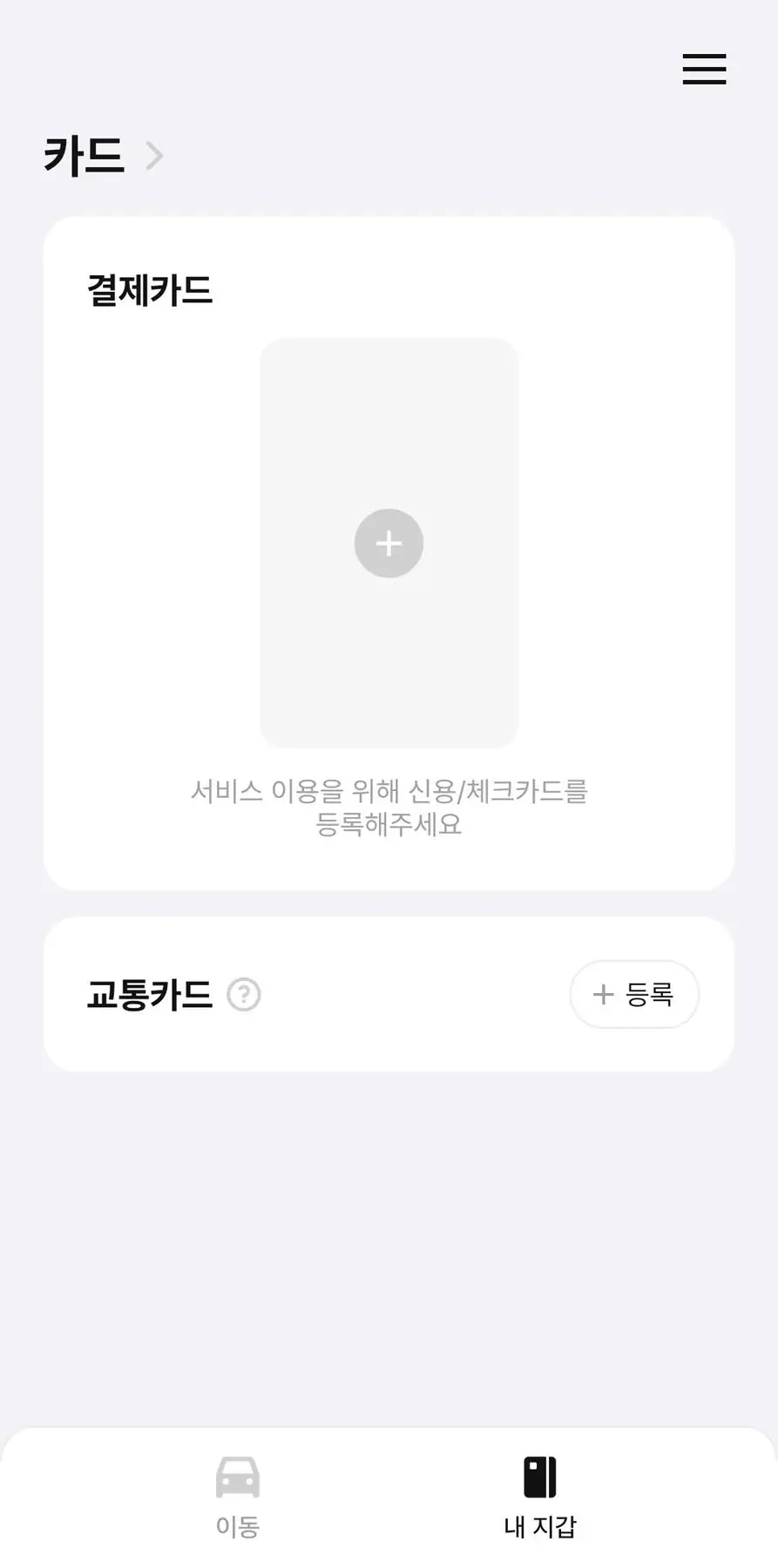Viewport: 778px width, 1568px height.
Task: Open the hamburger menu
Action: 704,69
